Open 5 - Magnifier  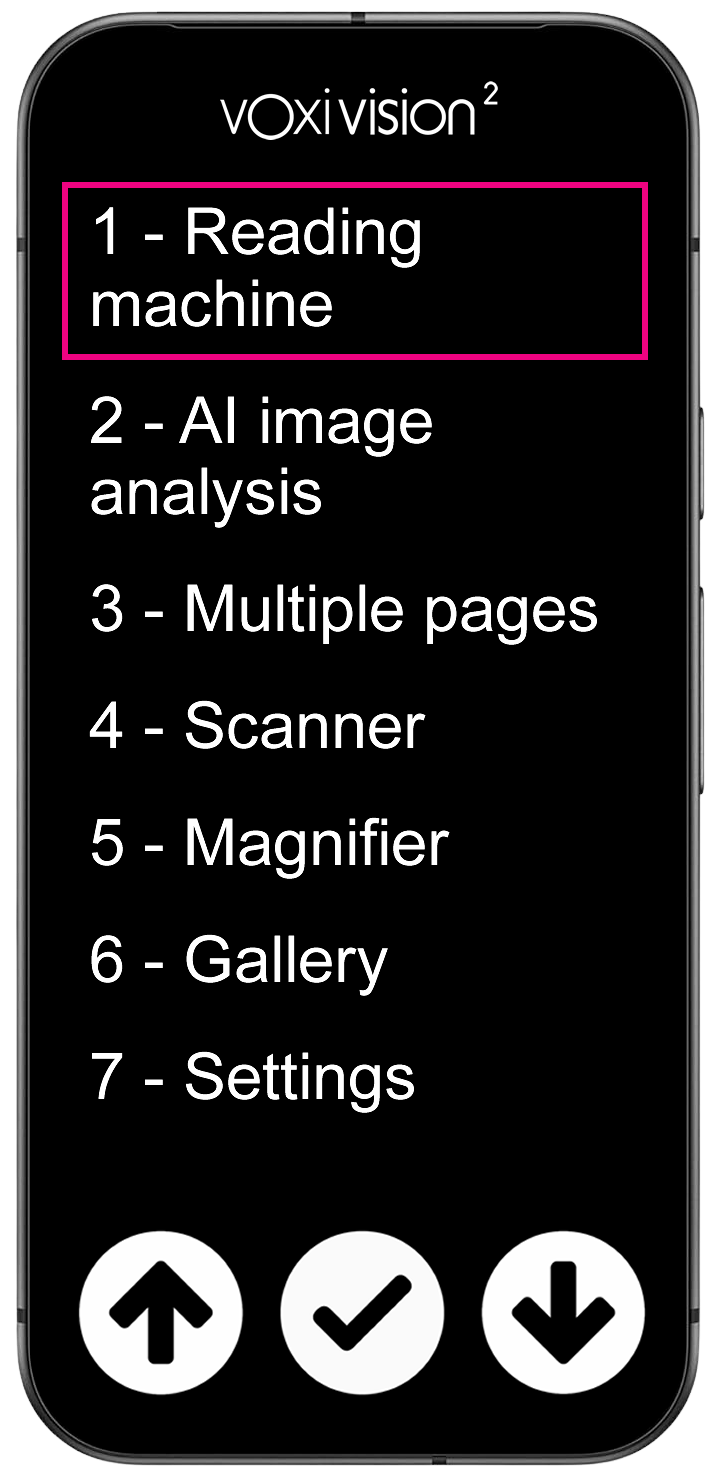click(269, 843)
